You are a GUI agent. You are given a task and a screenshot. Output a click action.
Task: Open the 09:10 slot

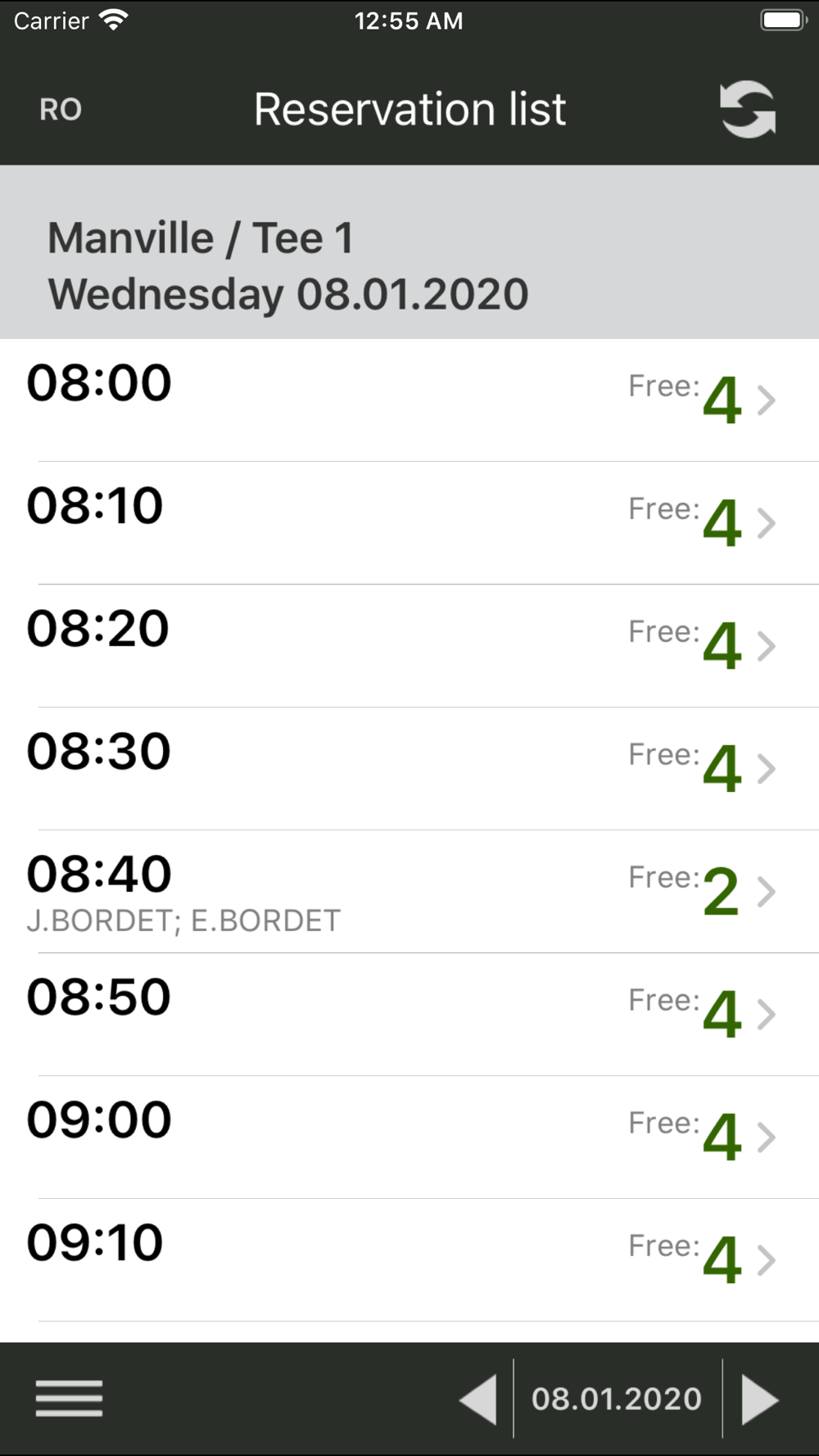click(x=409, y=1260)
